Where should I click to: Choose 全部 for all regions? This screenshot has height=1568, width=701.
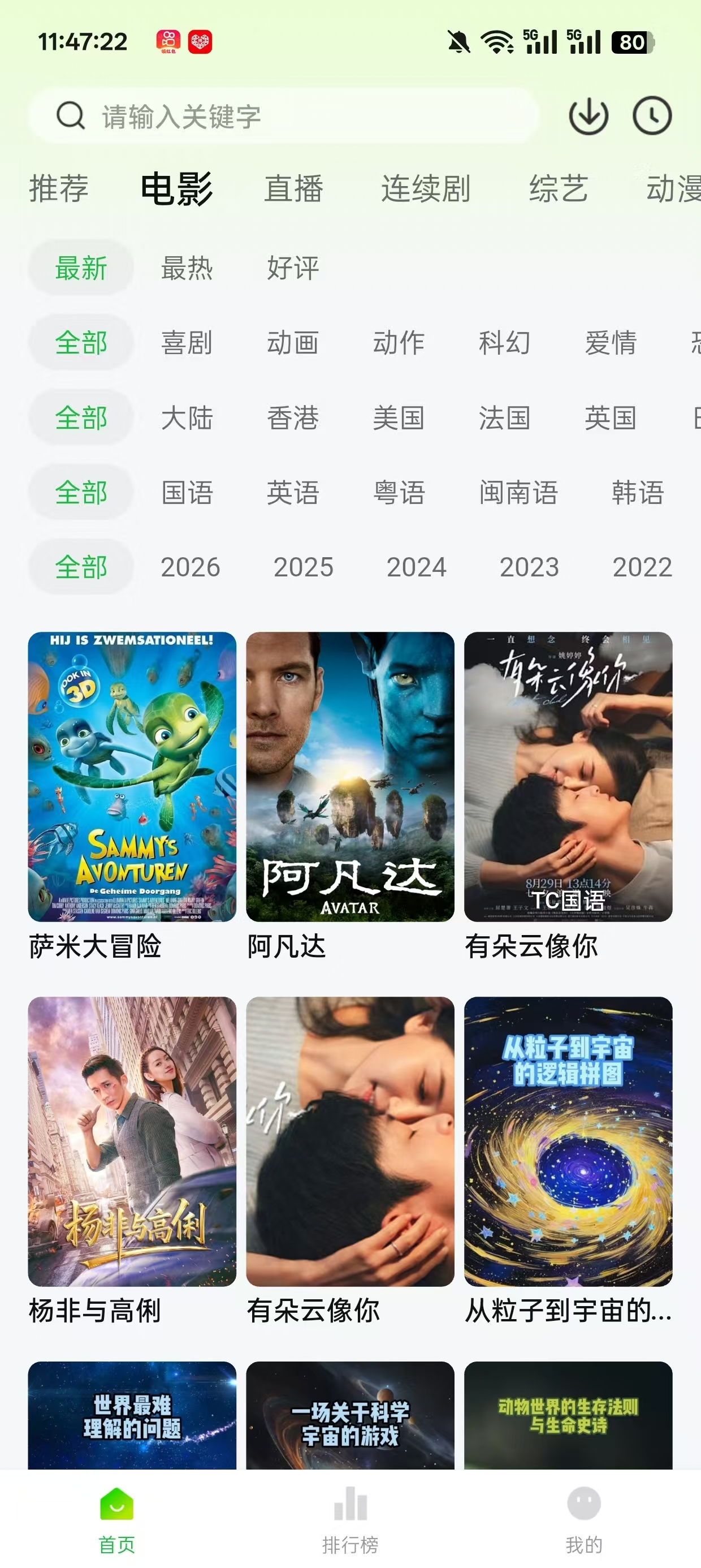[x=81, y=419]
